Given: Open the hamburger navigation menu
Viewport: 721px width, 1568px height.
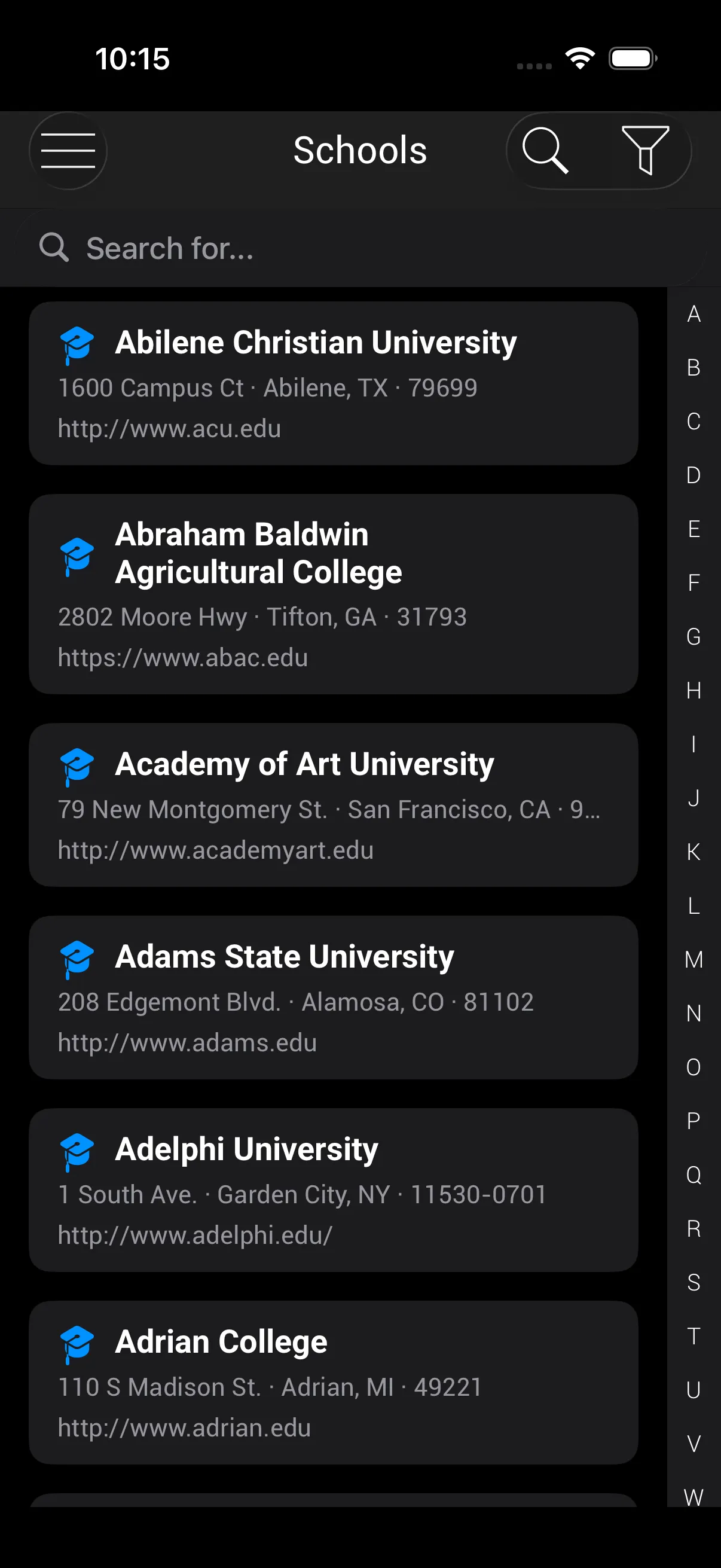Looking at the screenshot, I should [68, 150].
